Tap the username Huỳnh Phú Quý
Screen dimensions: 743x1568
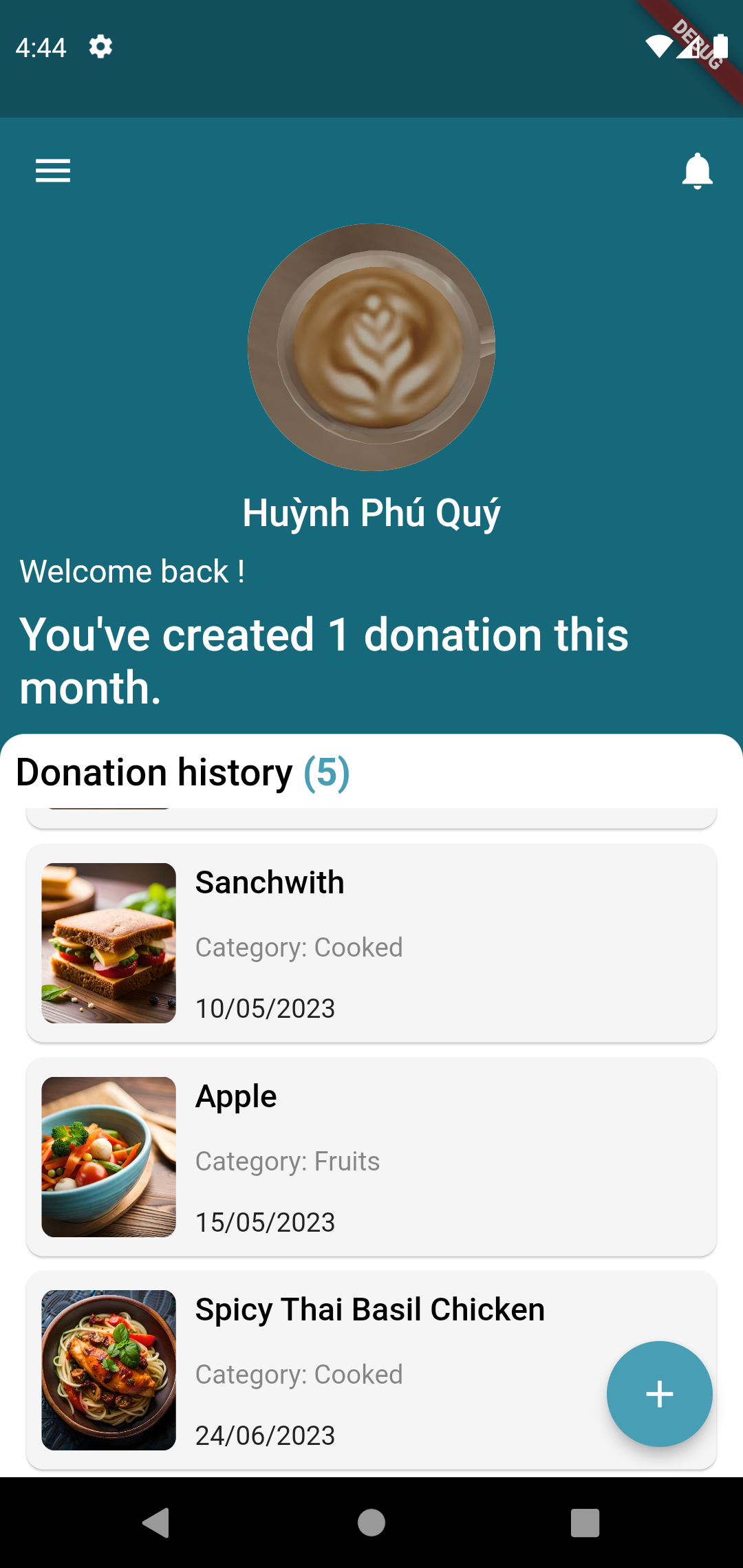pos(371,512)
